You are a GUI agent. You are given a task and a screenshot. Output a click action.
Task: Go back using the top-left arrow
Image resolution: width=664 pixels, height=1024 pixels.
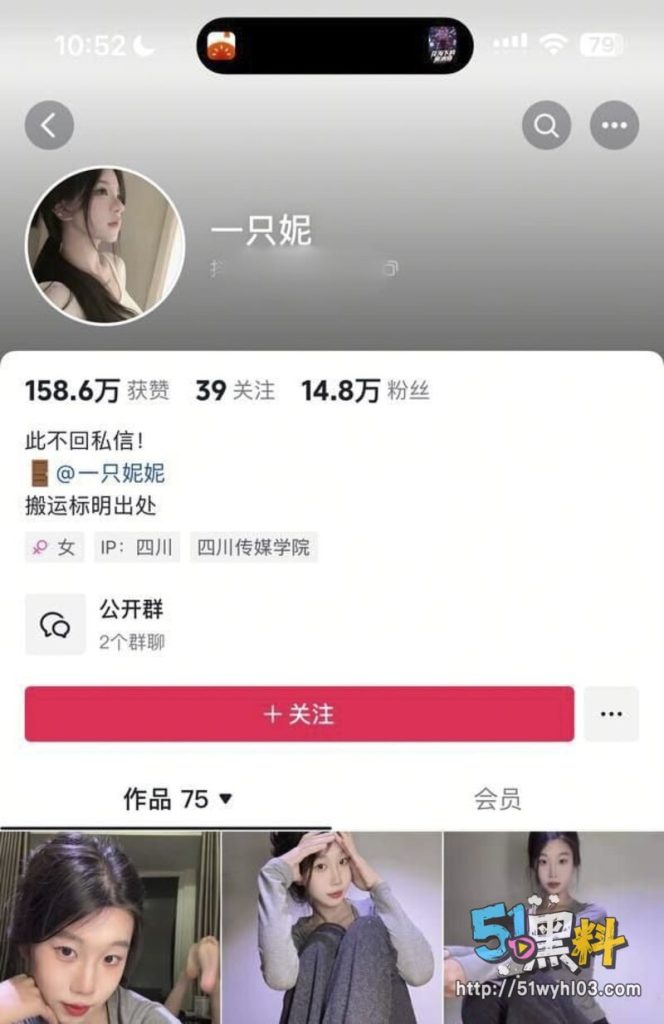[49, 126]
